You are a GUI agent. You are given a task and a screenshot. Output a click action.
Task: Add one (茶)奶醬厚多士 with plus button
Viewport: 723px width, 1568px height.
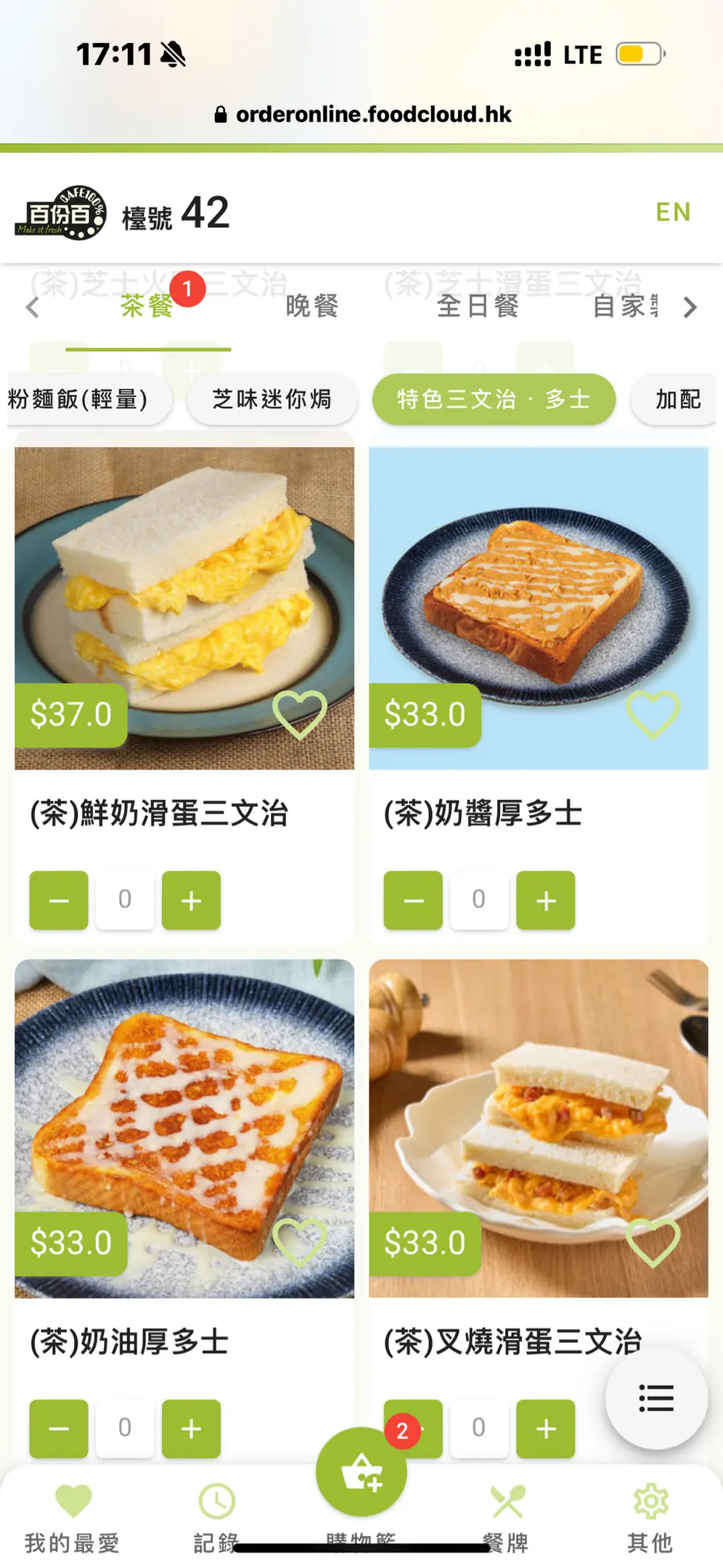[545, 900]
